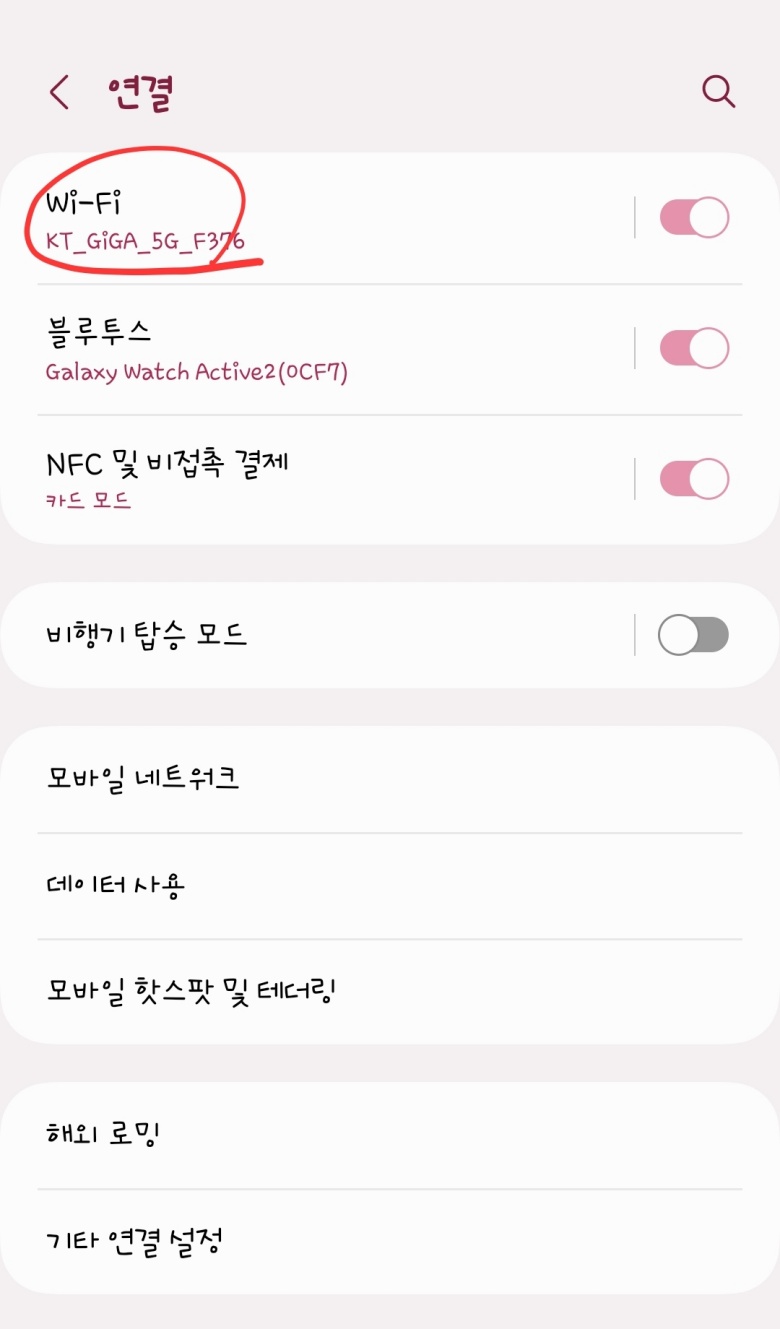Open search in Connections settings
The width and height of the screenshot is (780, 1329).
[x=718, y=92]
